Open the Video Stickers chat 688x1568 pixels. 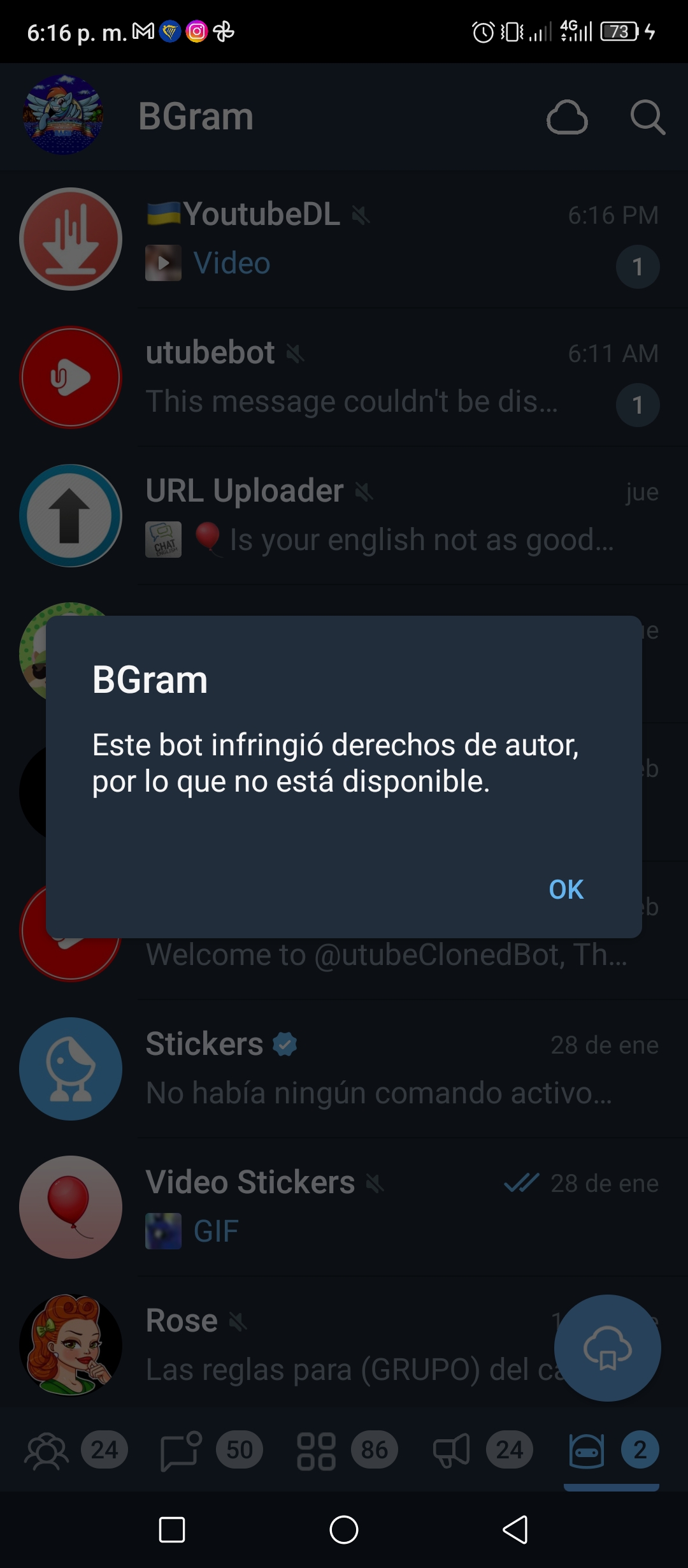pyautogui.click(x=344, y=1207)
